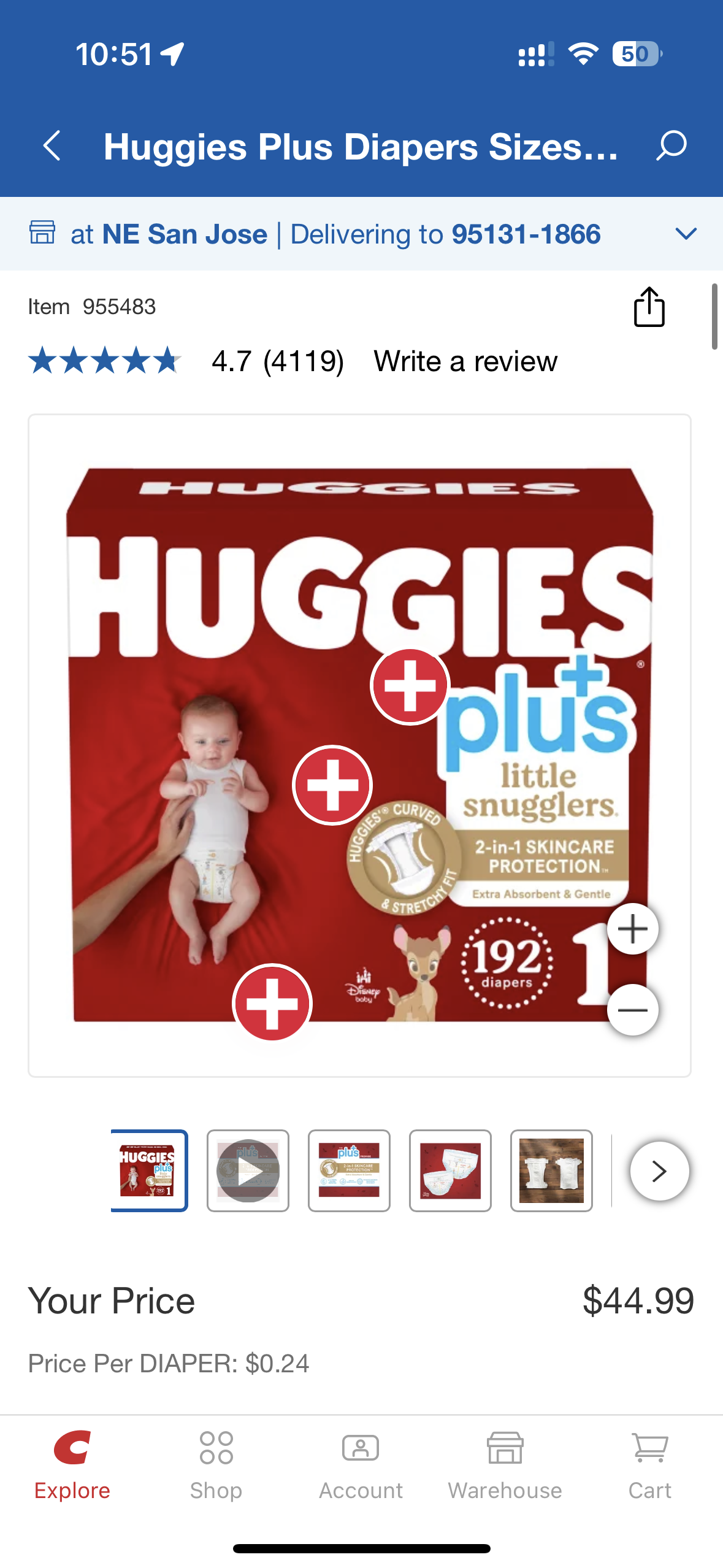Open the Cart tab
Image resolution: width=723 pixels, height=1568 pixels.
point(649,1466)
